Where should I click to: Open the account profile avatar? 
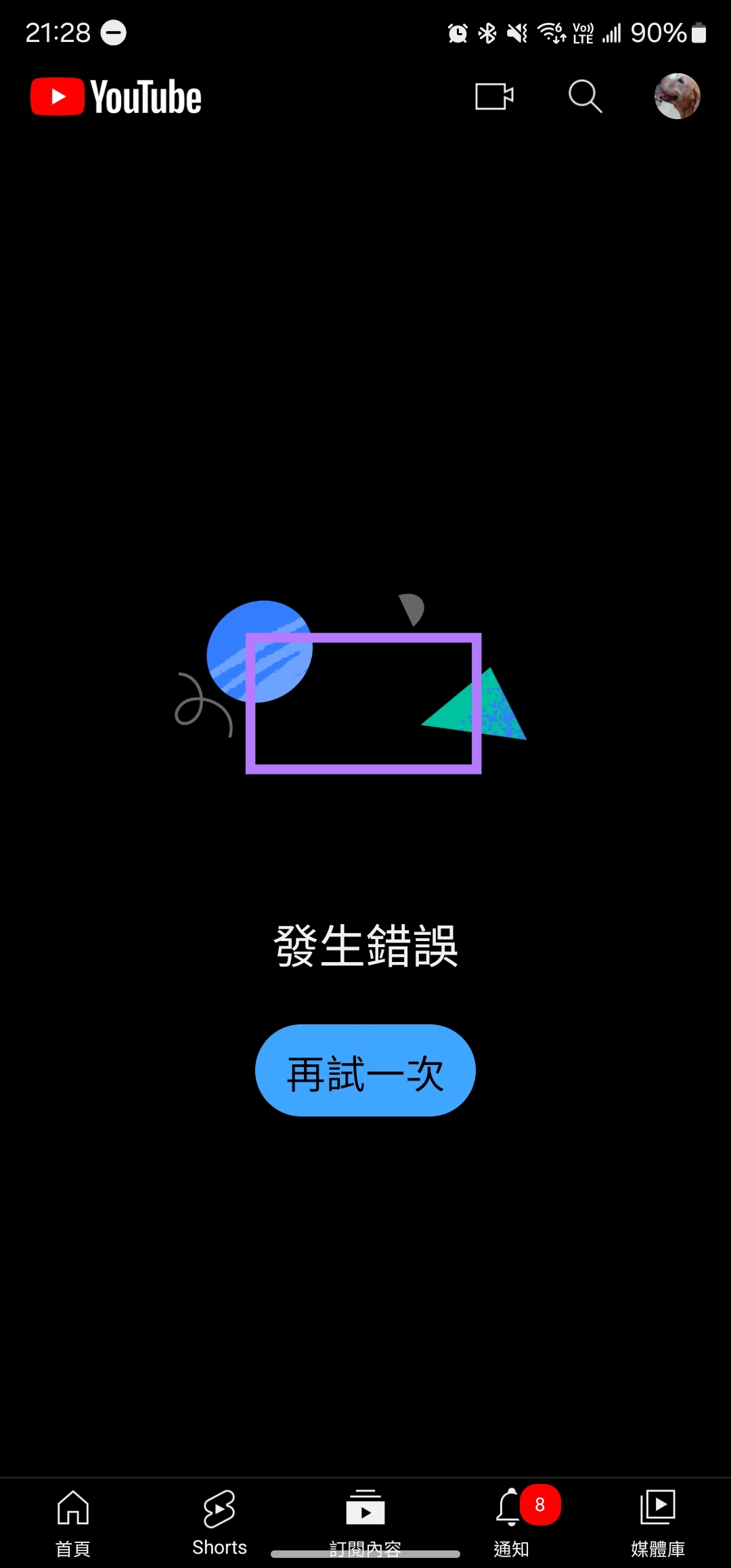pos(677,96)
